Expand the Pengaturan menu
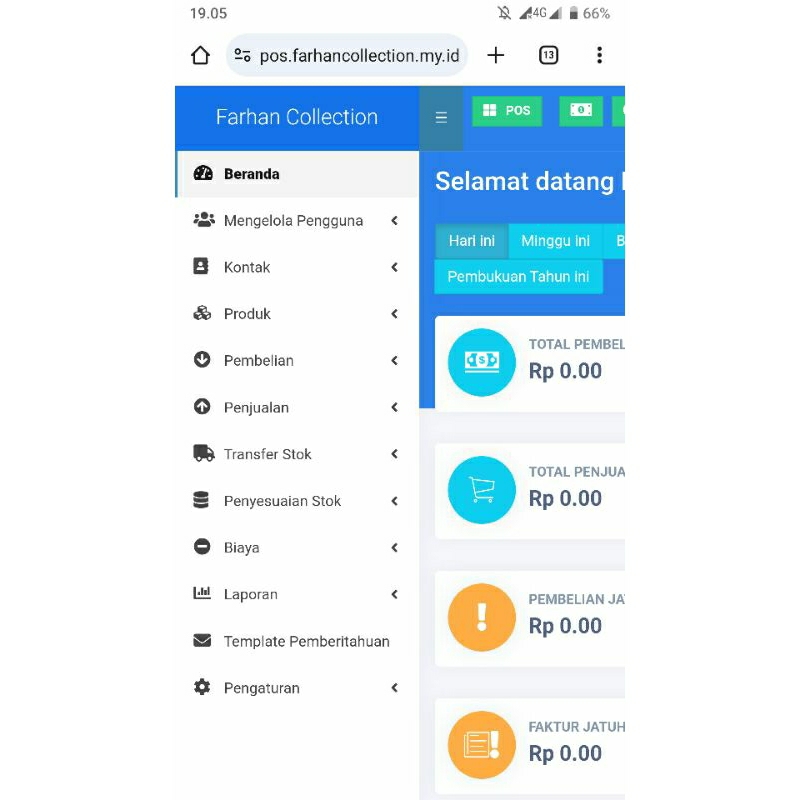This screenshot has height=800, width=800. (261, 688)
